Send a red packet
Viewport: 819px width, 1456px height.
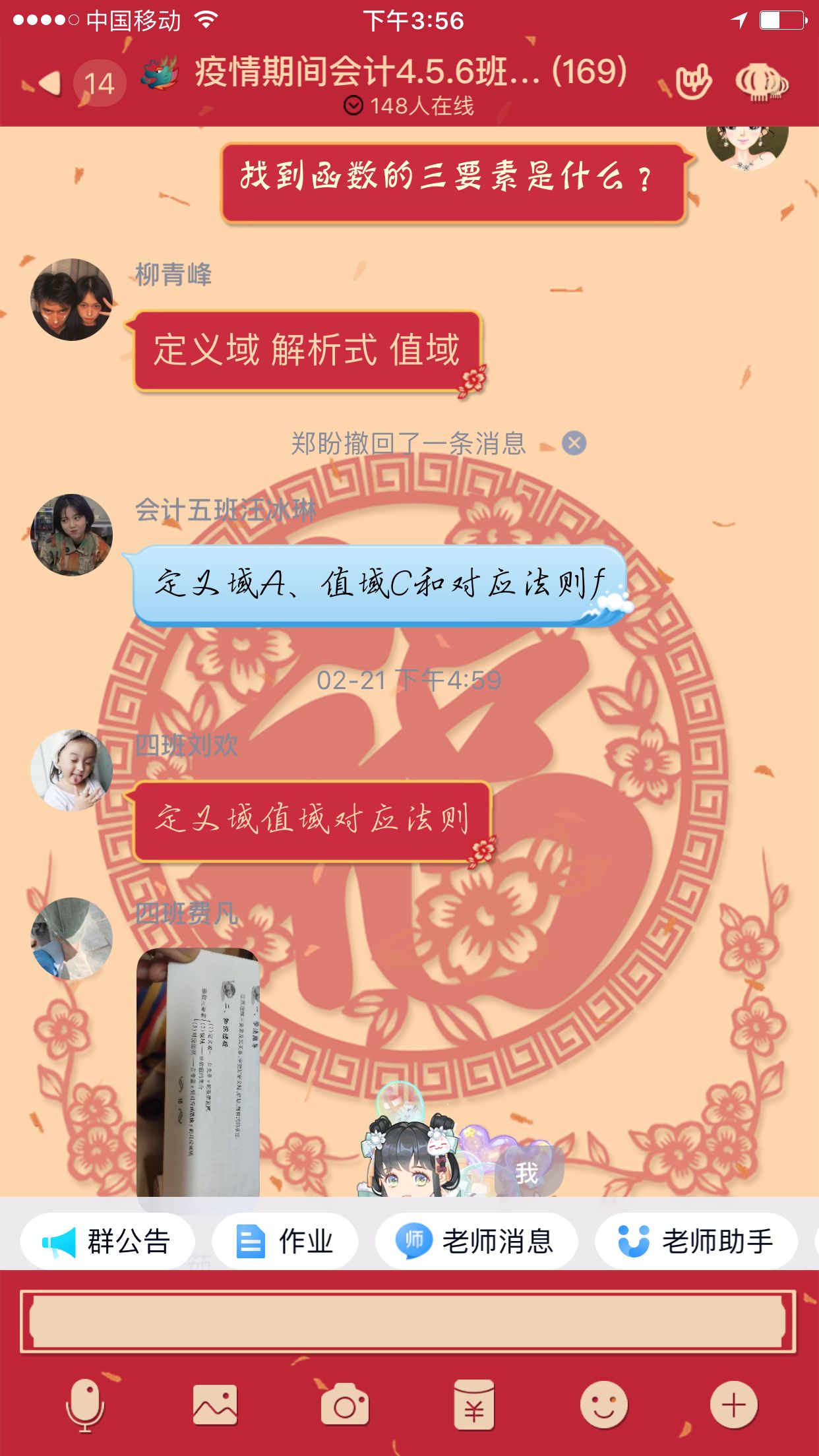pyautogui.click(x=474, y=1405)
